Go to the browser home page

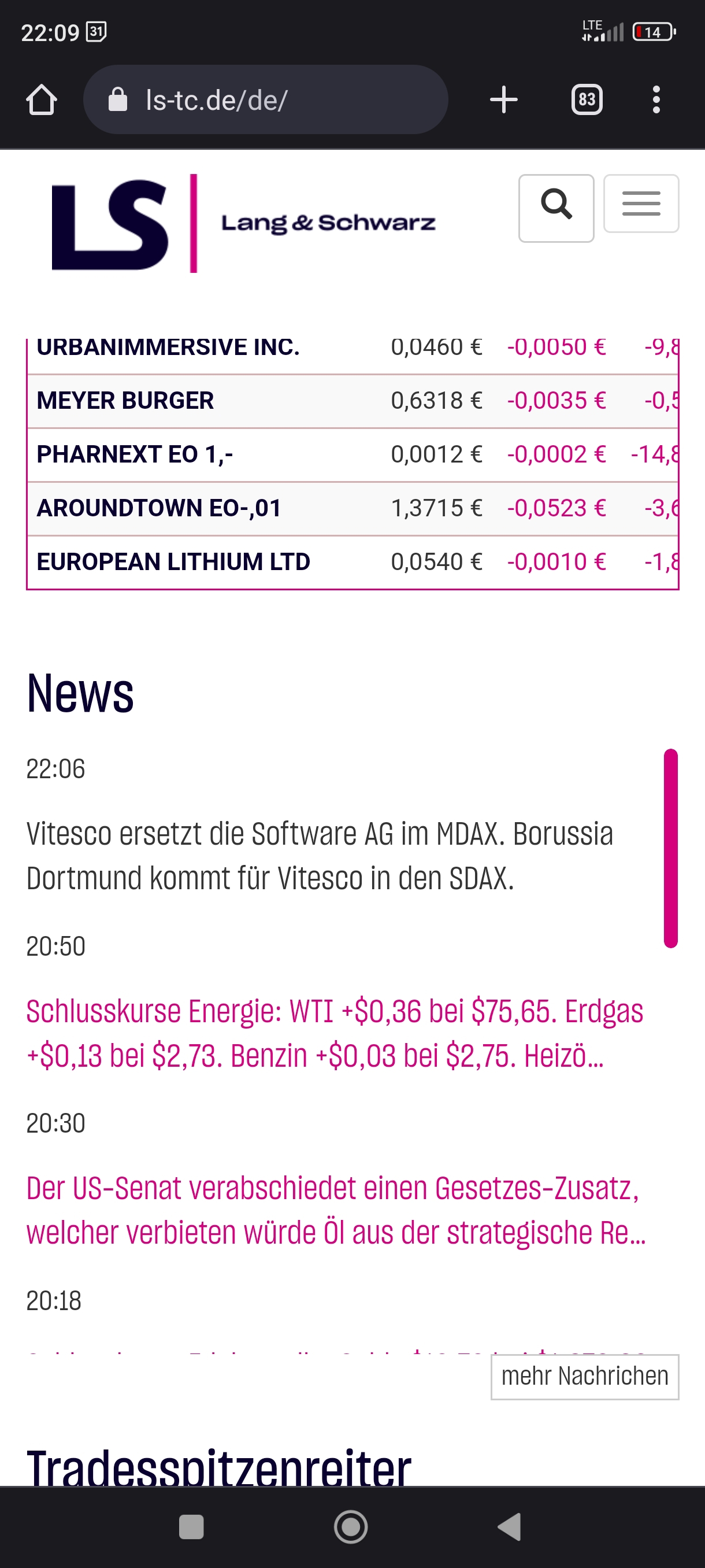pos(42,100)
